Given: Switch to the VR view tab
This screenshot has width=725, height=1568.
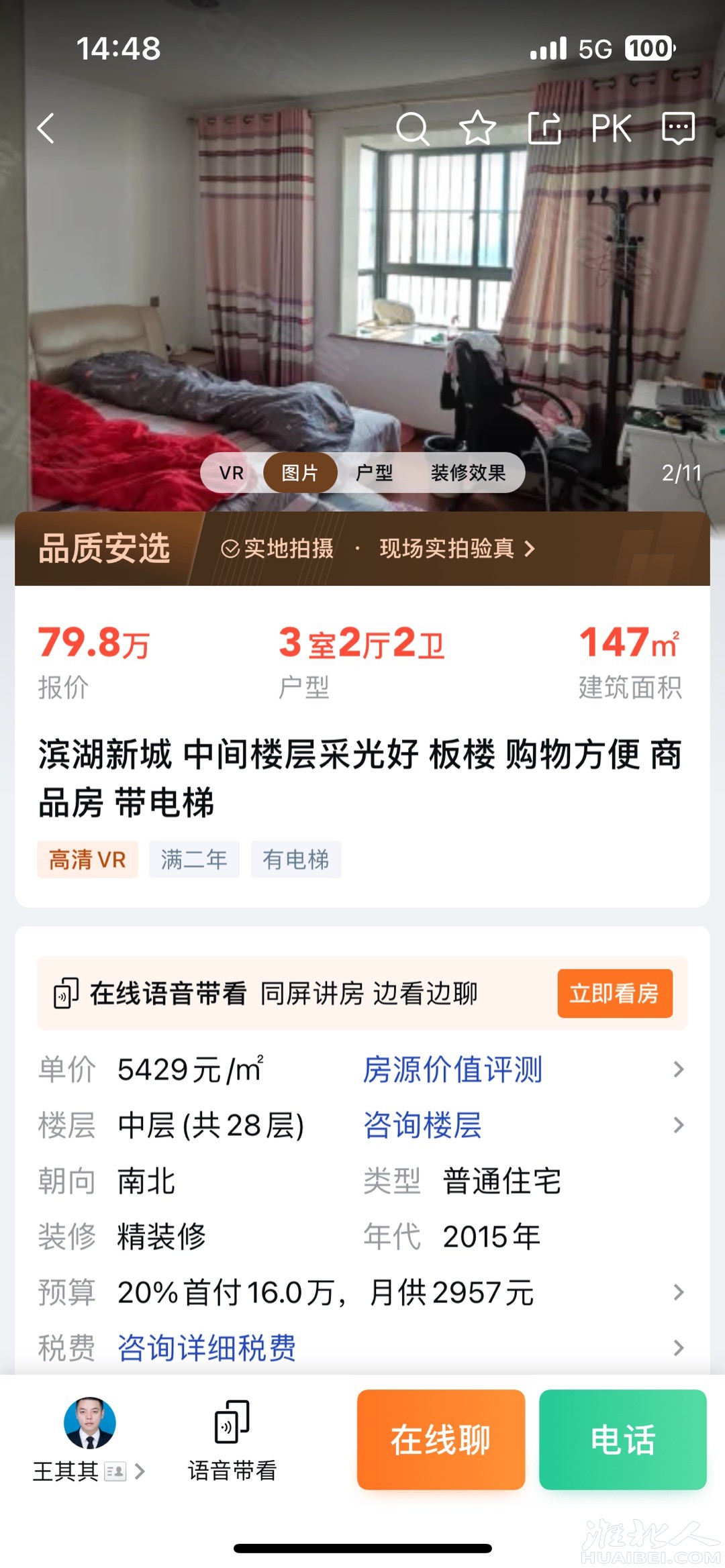Looking at the screenshot, I should [232, 473].
